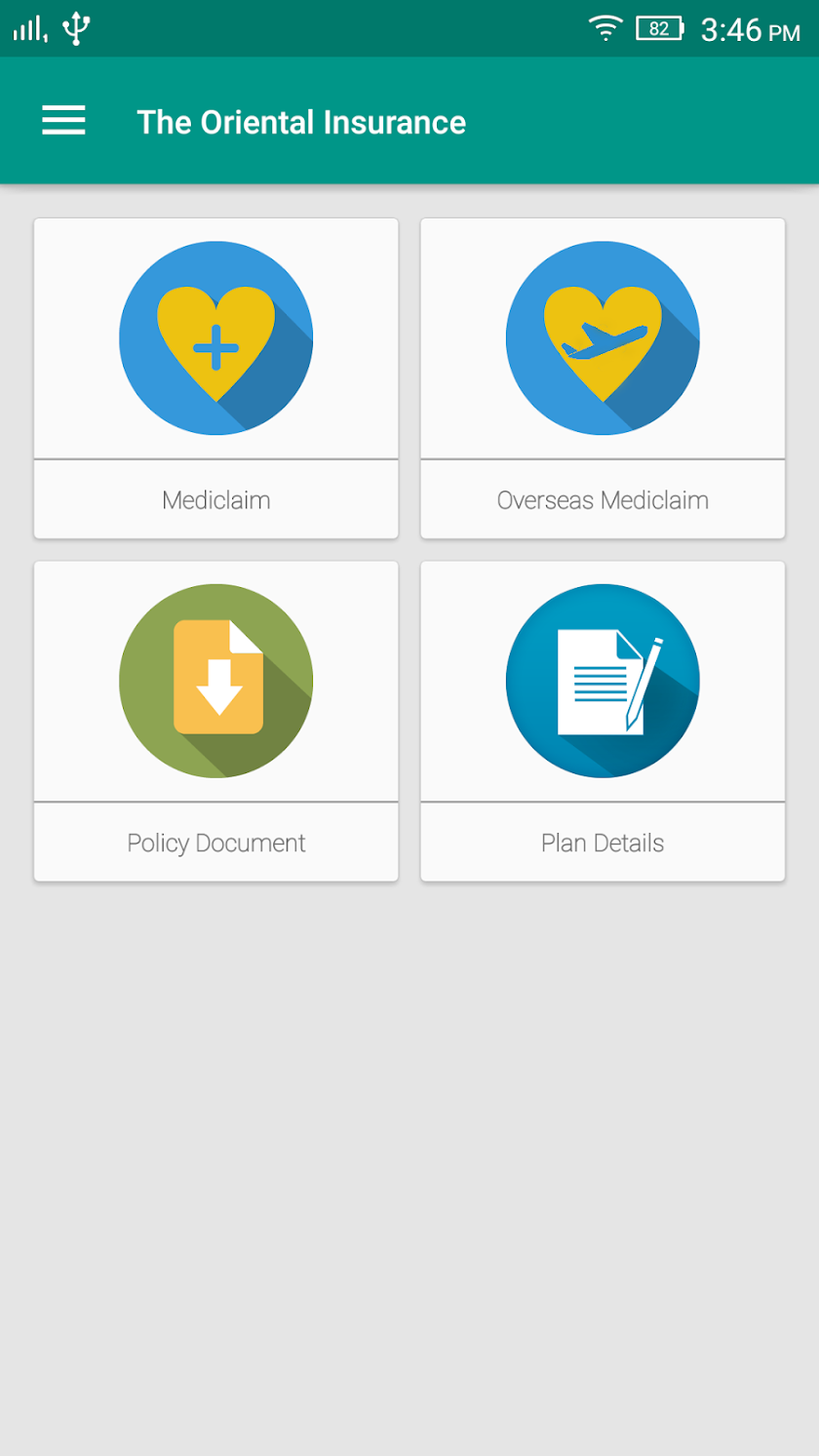Open the Policy Document card

click(215, 720)
